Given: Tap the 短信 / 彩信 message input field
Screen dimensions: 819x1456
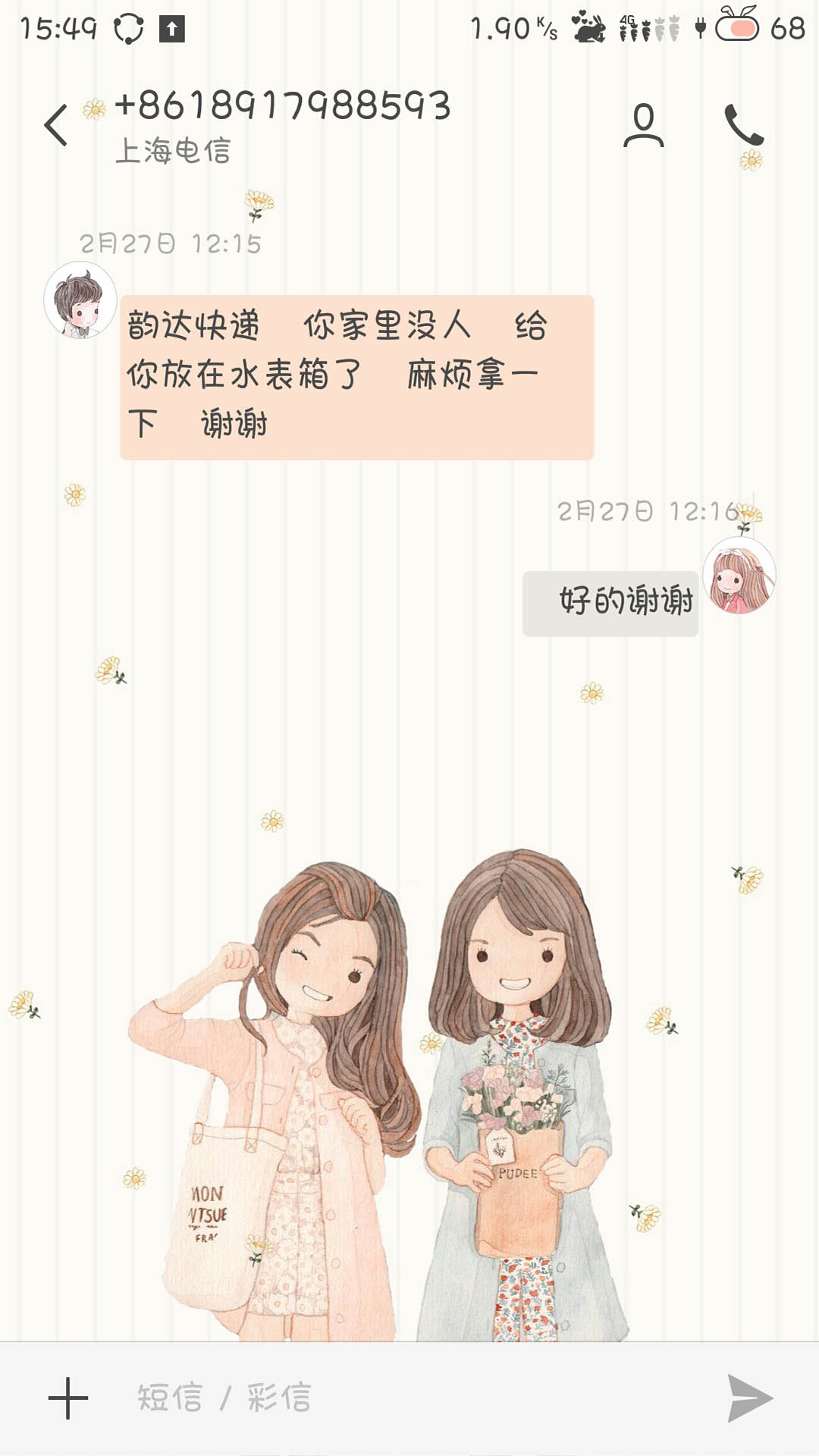Looking at the screenshot, I should click(x=409, y=1398).
